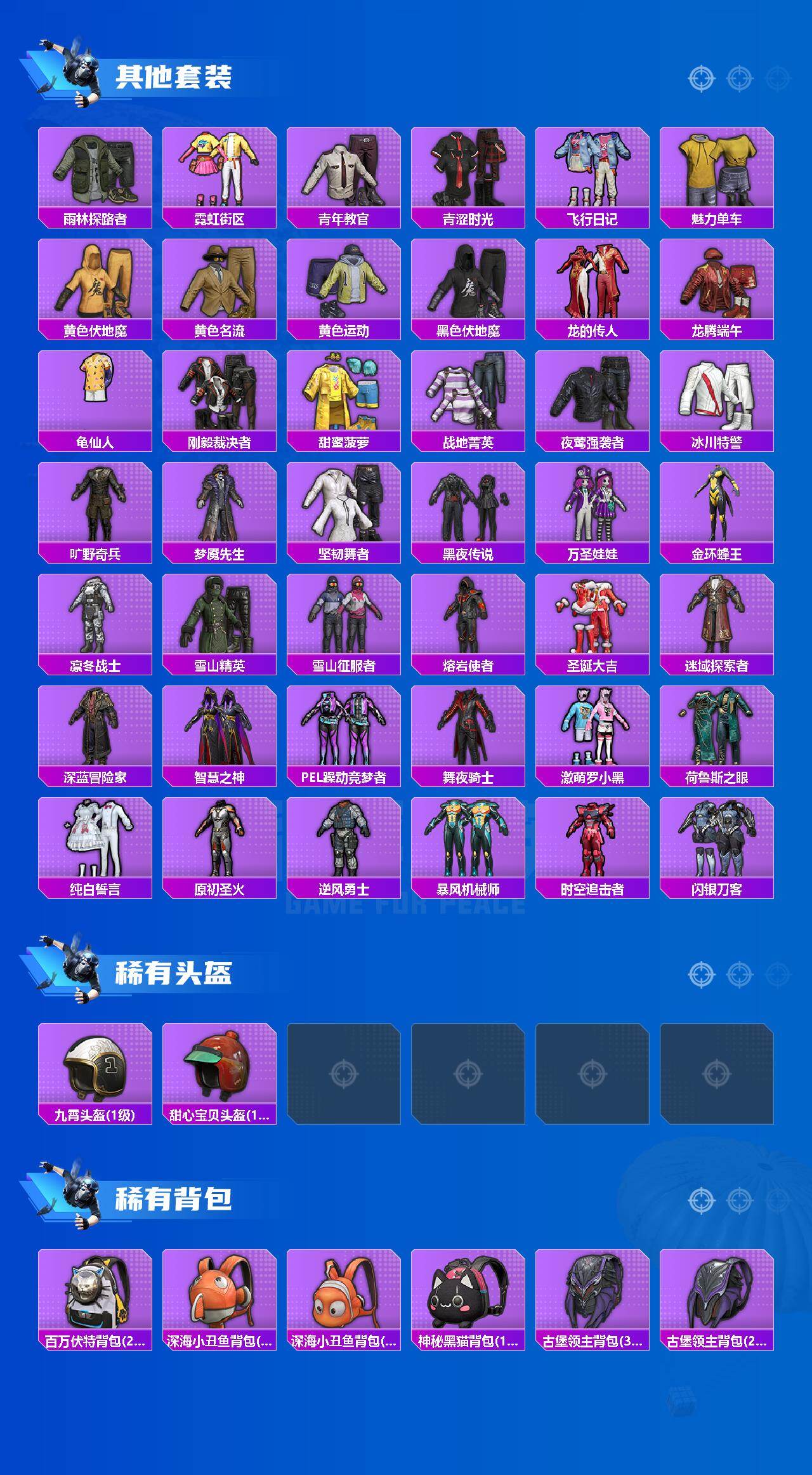Open the 百万伏特背包 backpack

pos(96,1301)
